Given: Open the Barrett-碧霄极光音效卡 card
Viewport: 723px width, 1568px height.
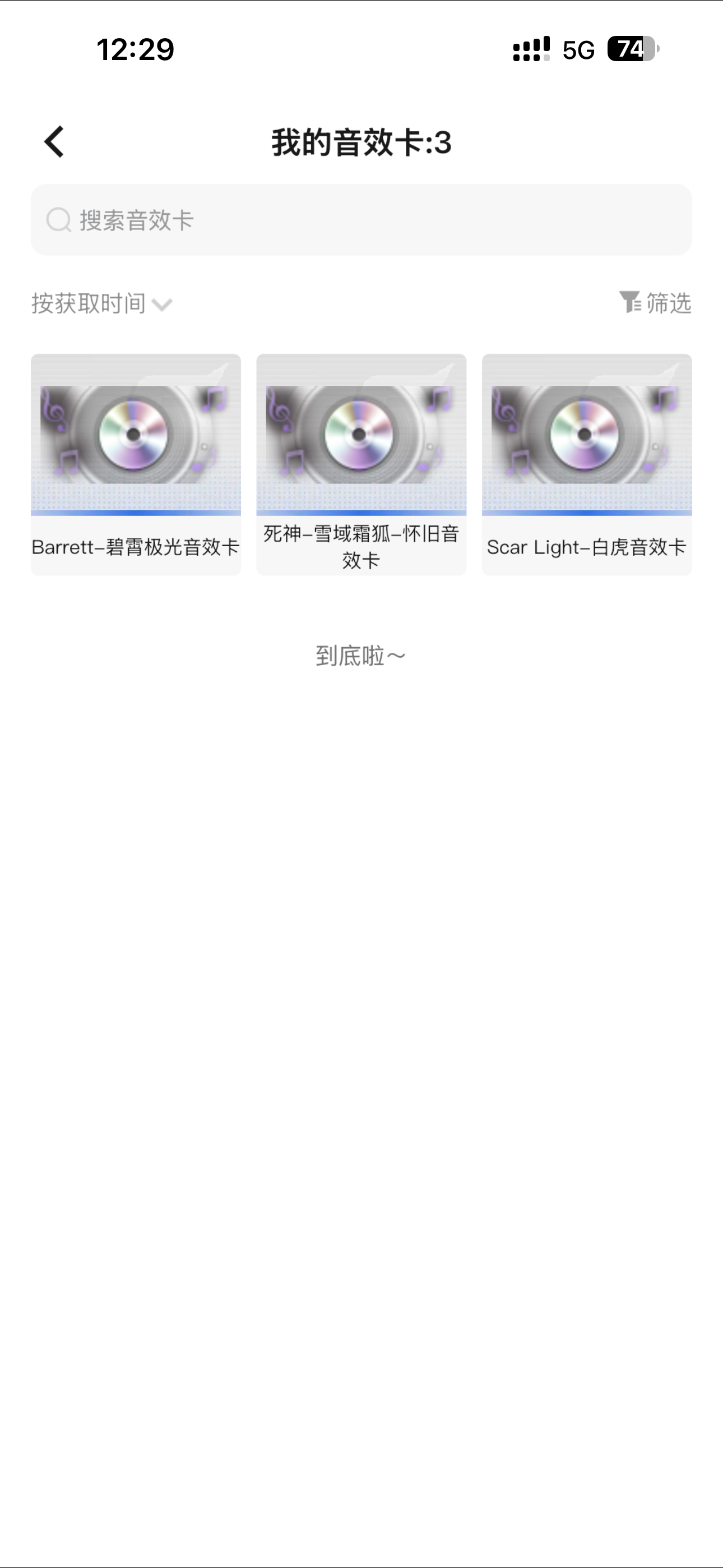Looking at the screenshot, I should 136,464.
